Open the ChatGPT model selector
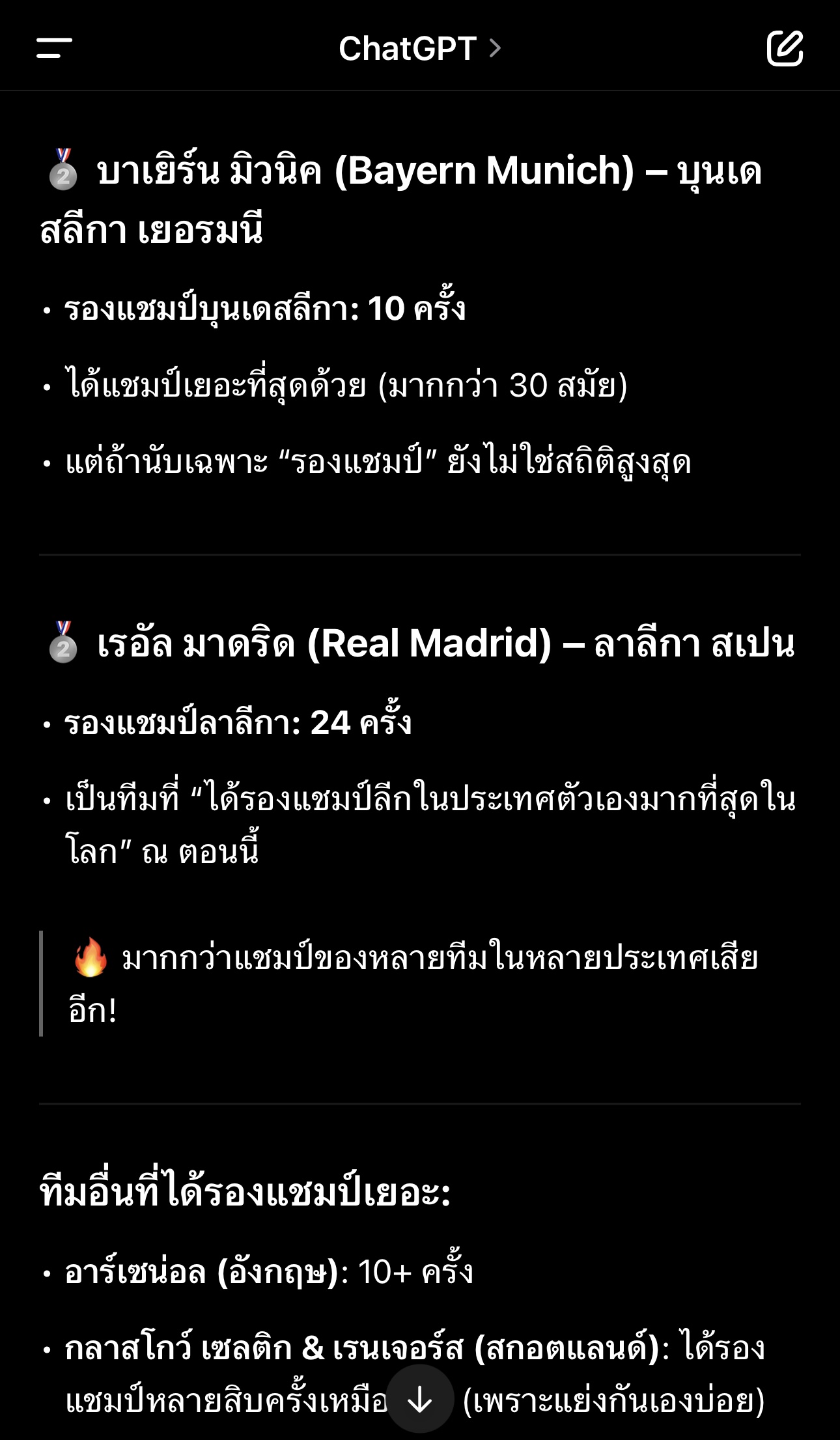 [x=419, y=49]
